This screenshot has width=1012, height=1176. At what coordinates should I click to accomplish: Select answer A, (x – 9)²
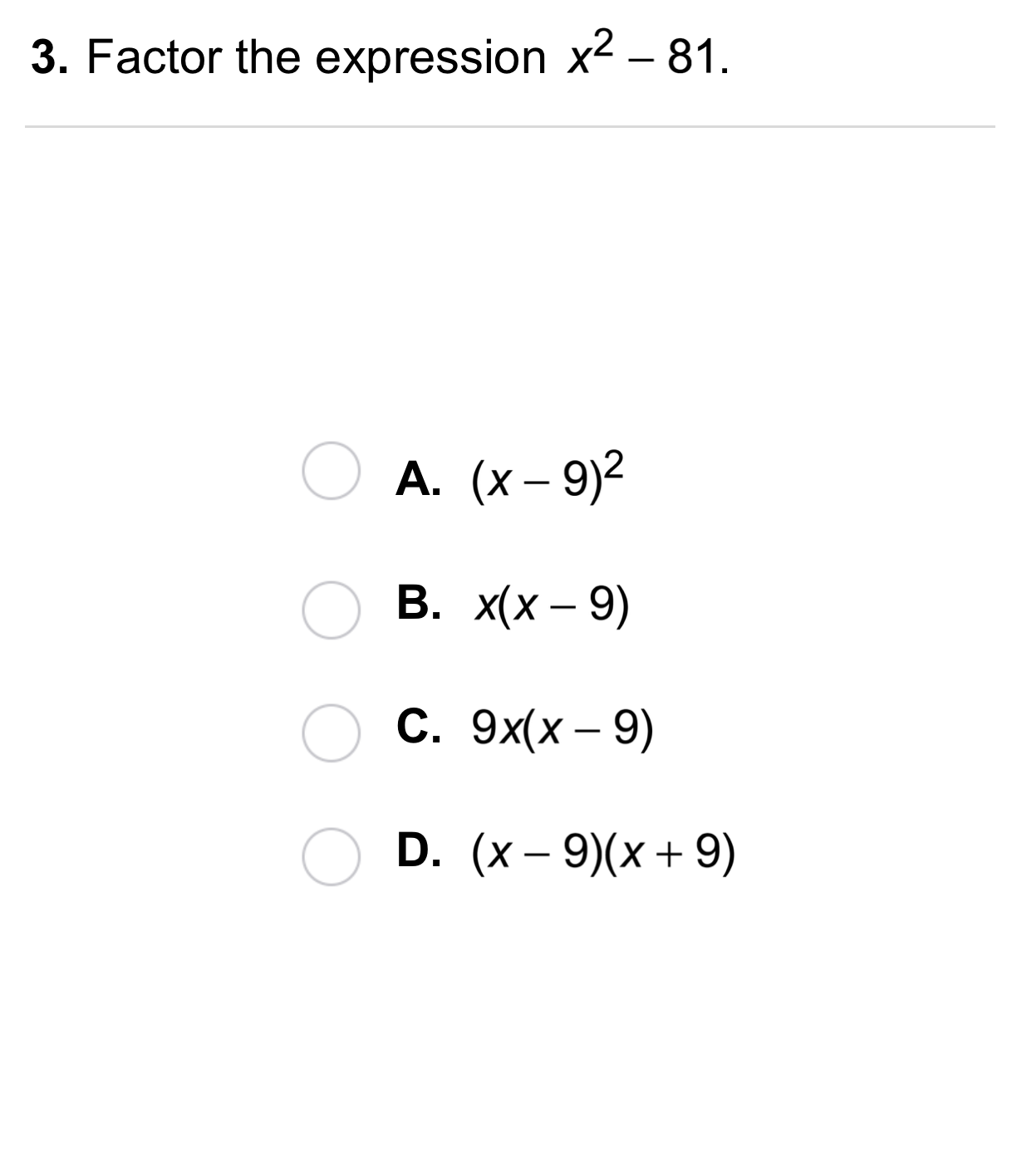331,471
